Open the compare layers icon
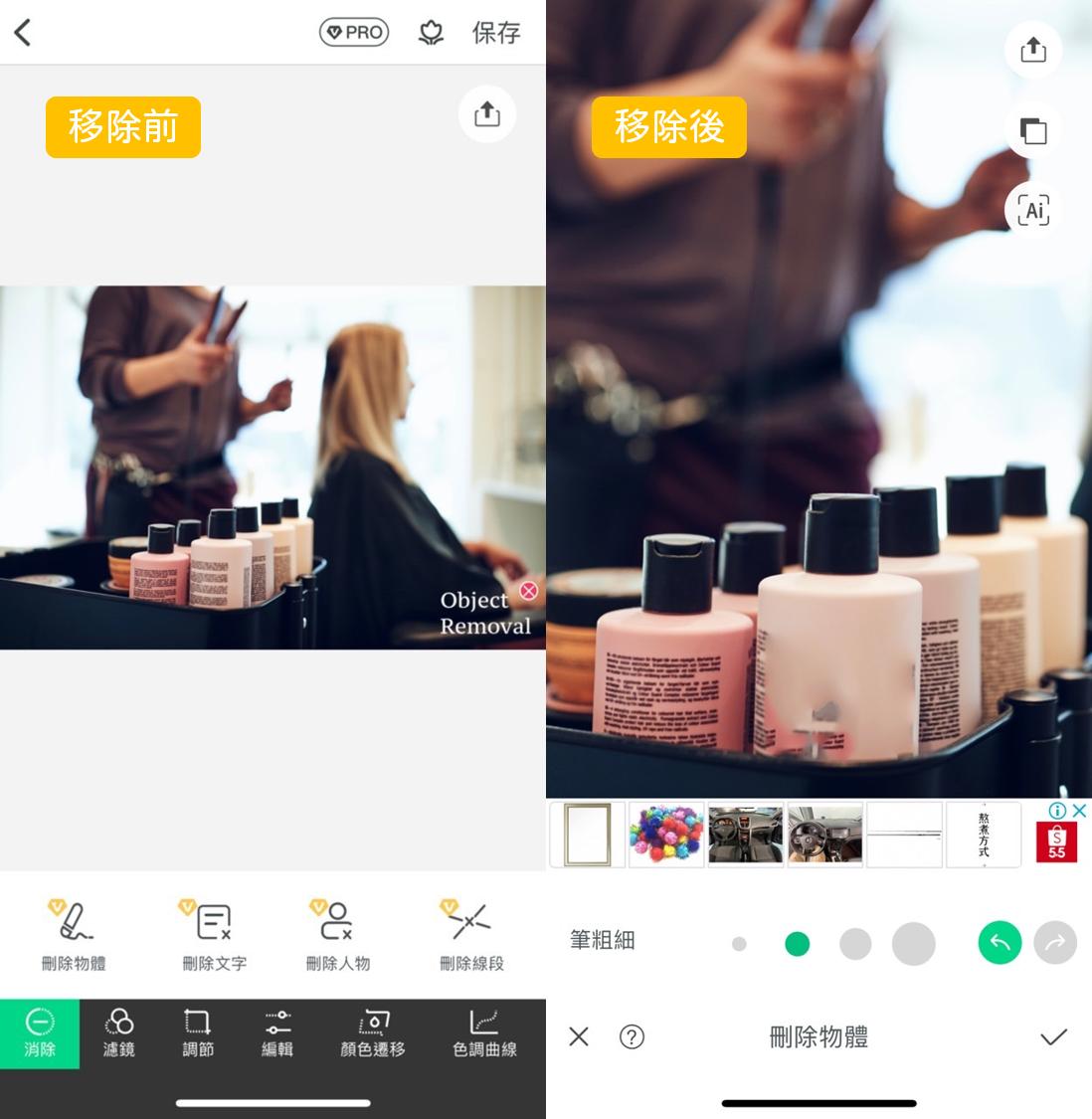Screen dimensions: 1092x1119 (1033, 130)
